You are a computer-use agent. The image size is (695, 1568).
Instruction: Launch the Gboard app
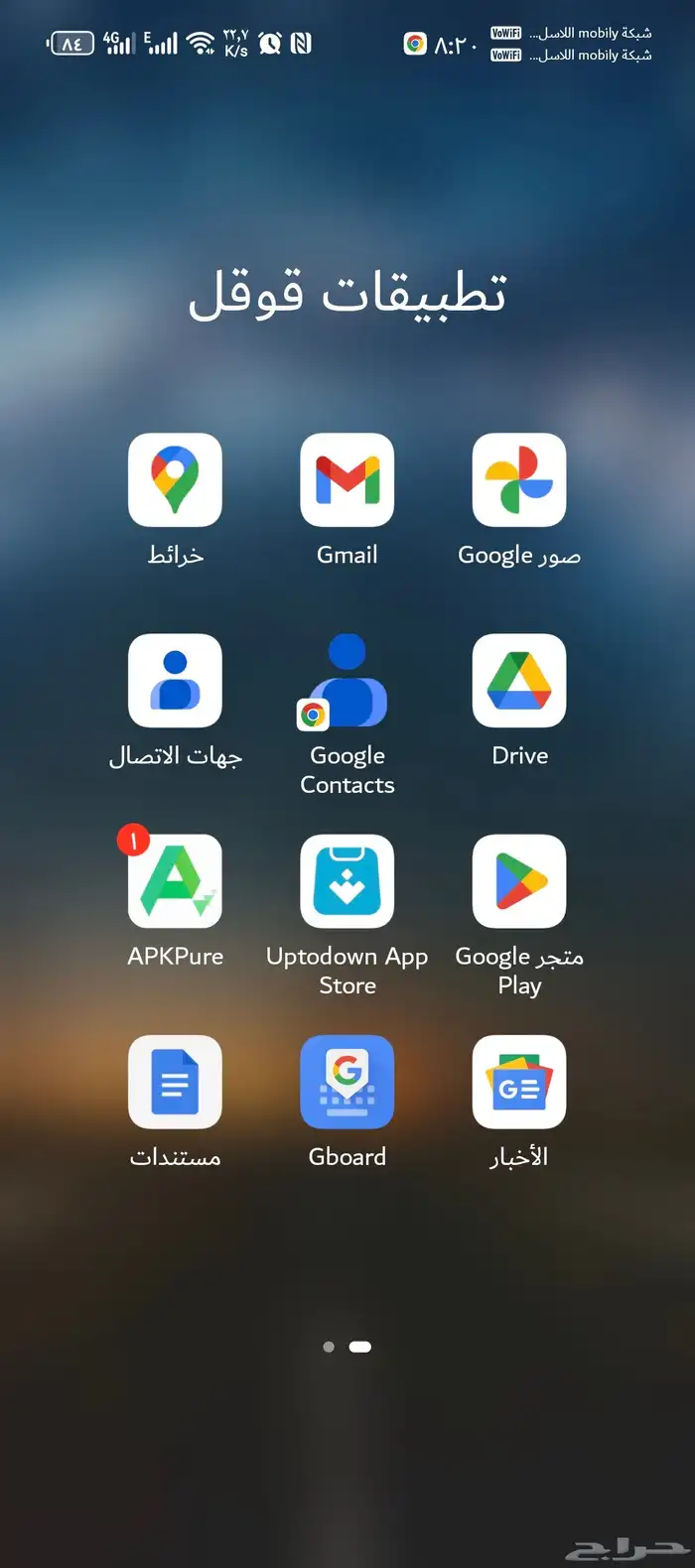347,1082
